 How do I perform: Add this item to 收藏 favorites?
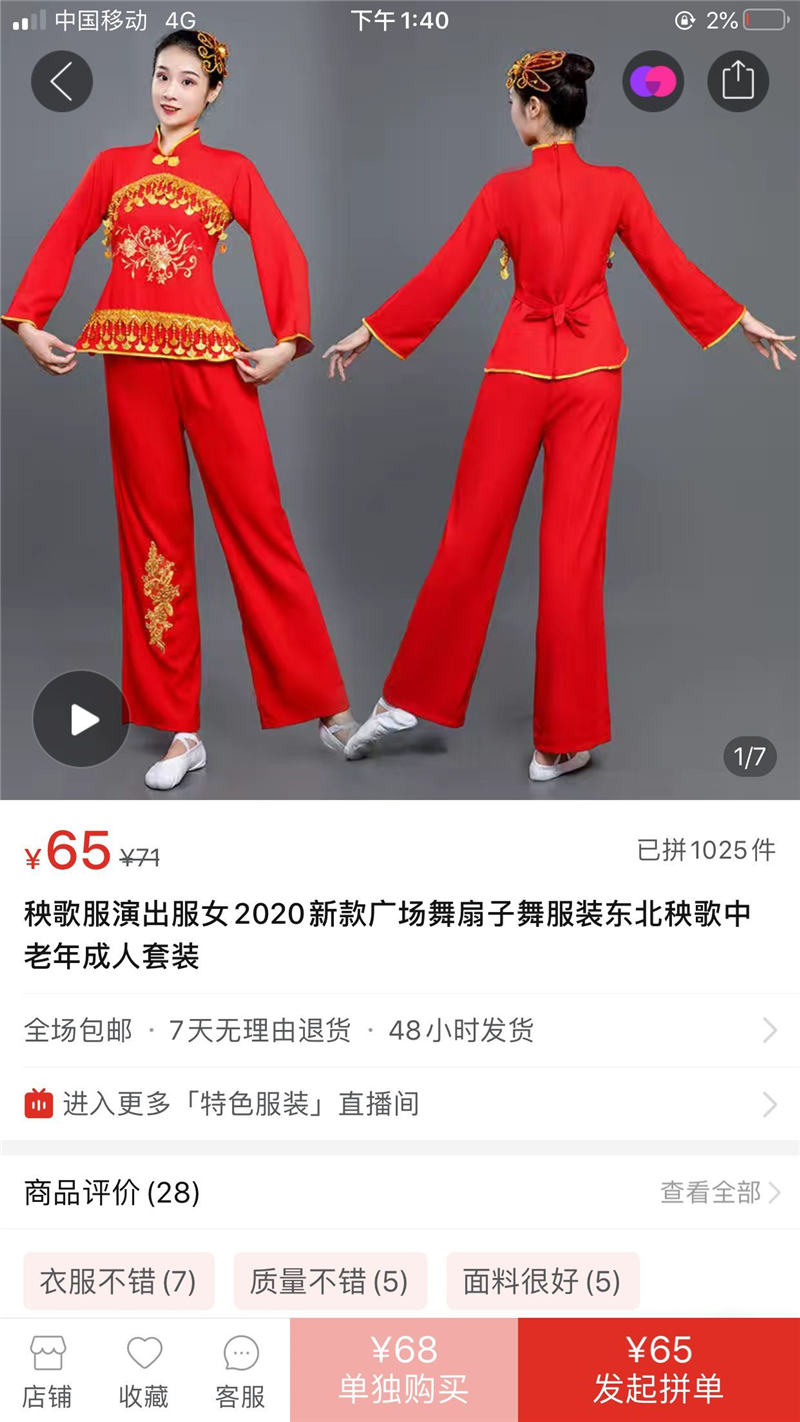[x=144, y=1372]
